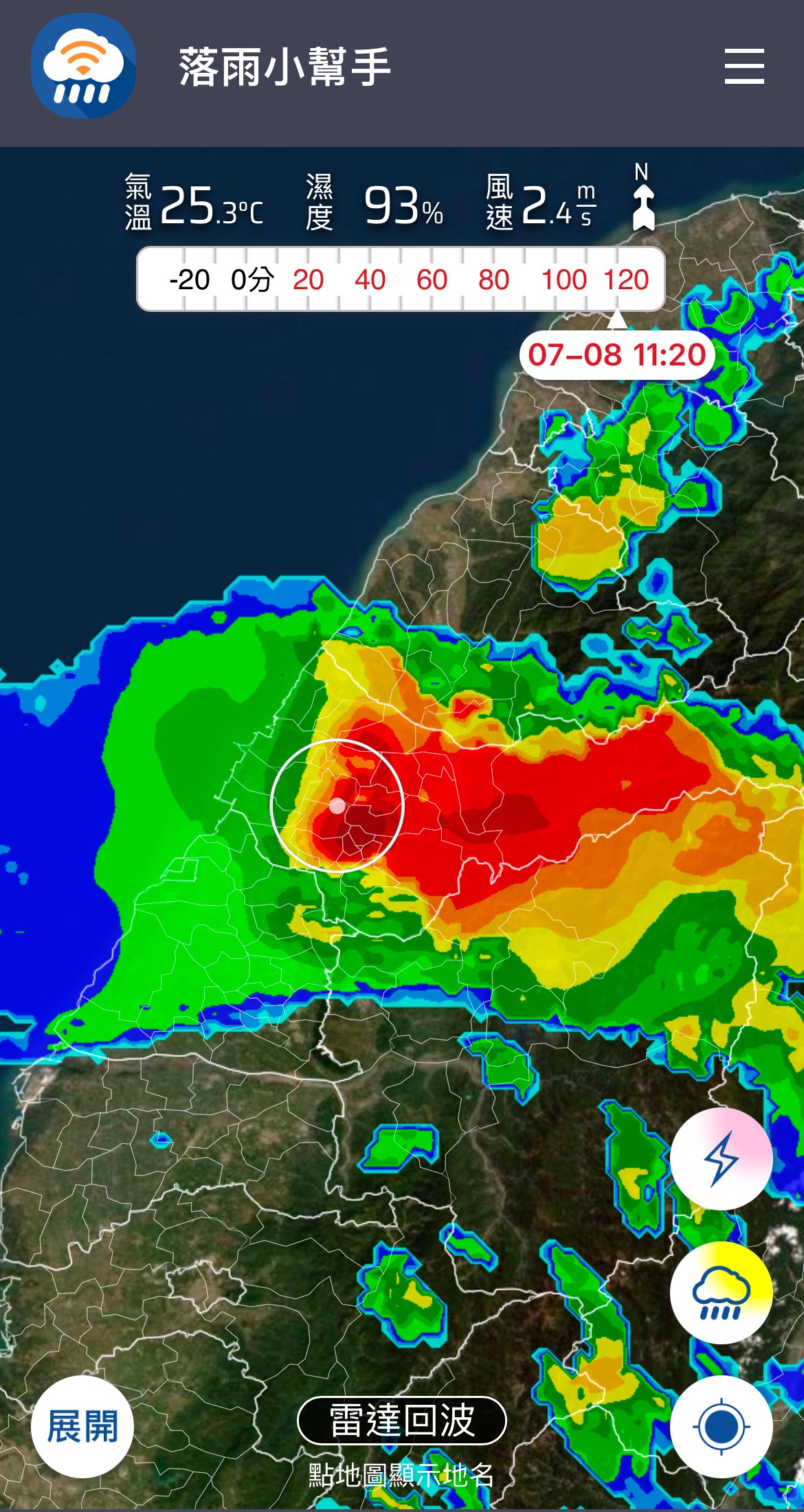Tap the 雷達回波 layer pill
Viewport: 804px width, 1512px height.
click(x=402, y=1421)
